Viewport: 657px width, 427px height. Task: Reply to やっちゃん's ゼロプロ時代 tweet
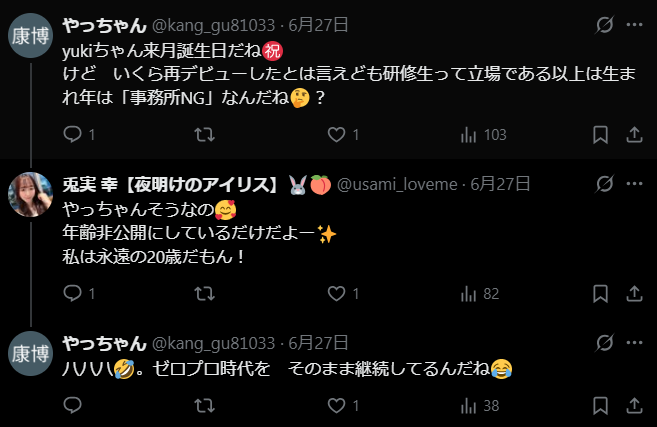click(x=72, y=406)
